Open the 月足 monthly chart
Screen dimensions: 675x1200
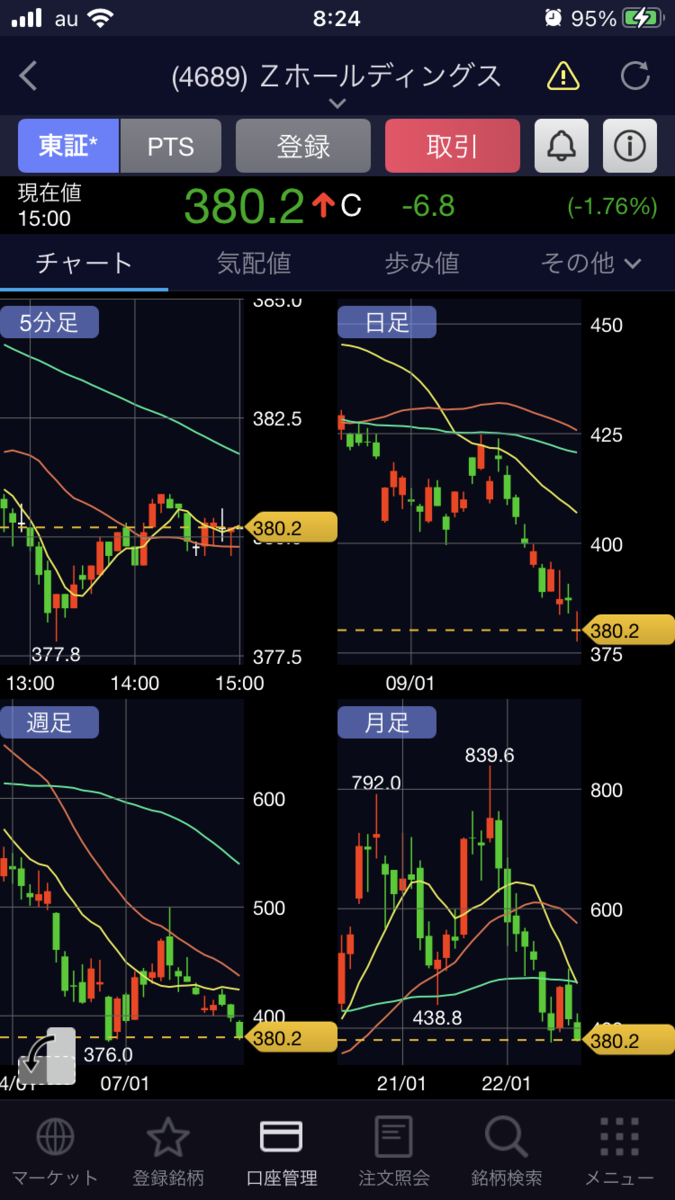coord(387,722)
